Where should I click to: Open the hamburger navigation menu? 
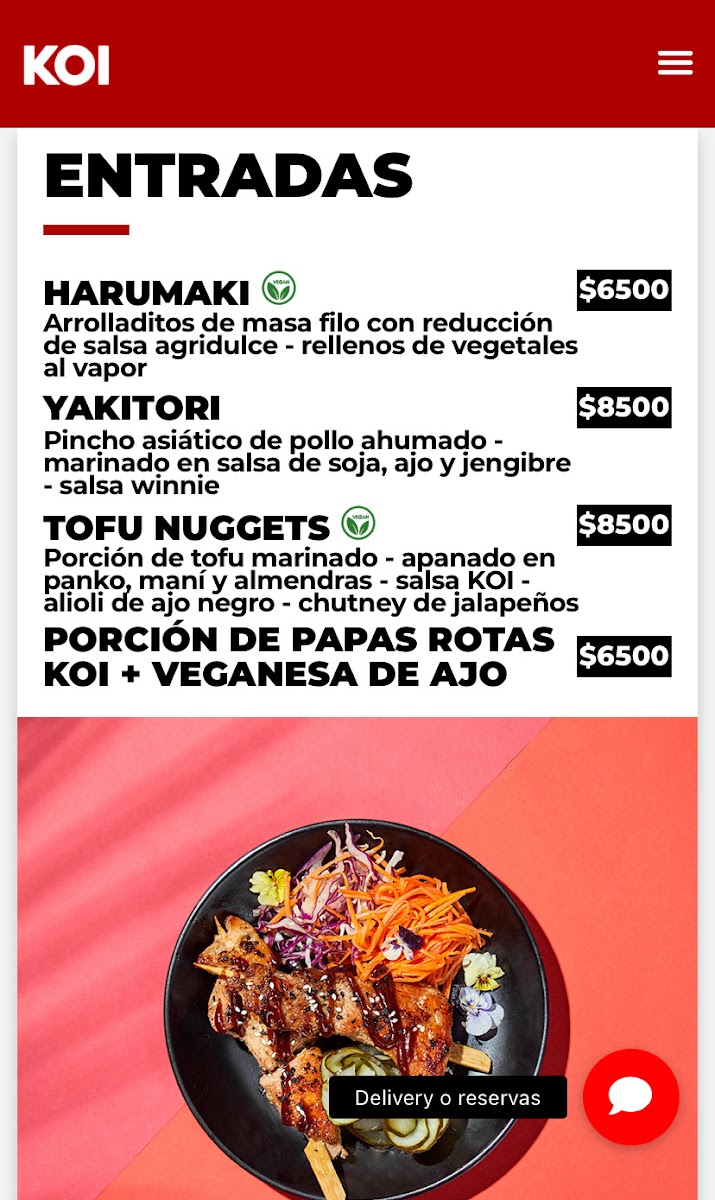pos(675,63)
